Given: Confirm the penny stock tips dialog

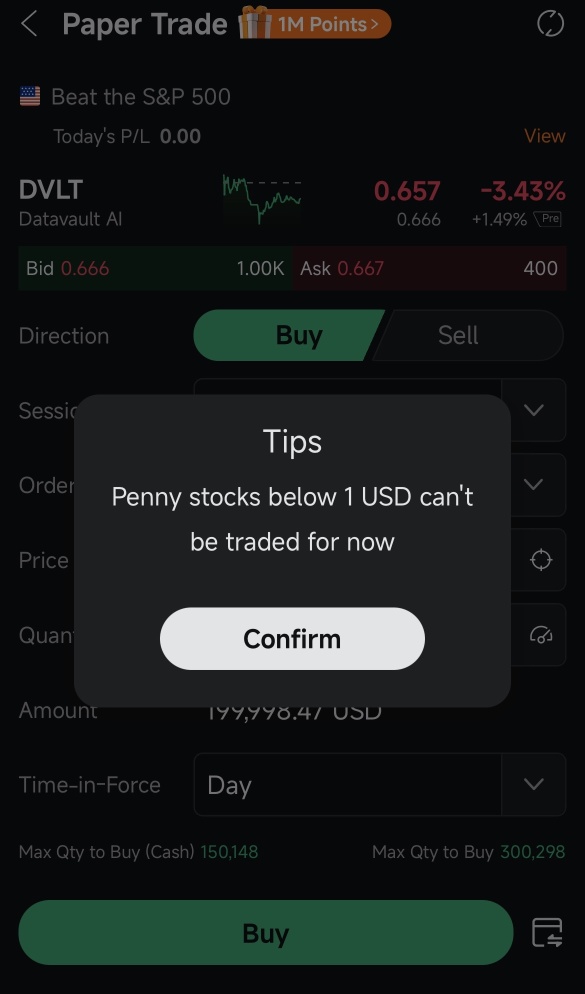Looking at the screenshot, I should (x=292, y=638).
